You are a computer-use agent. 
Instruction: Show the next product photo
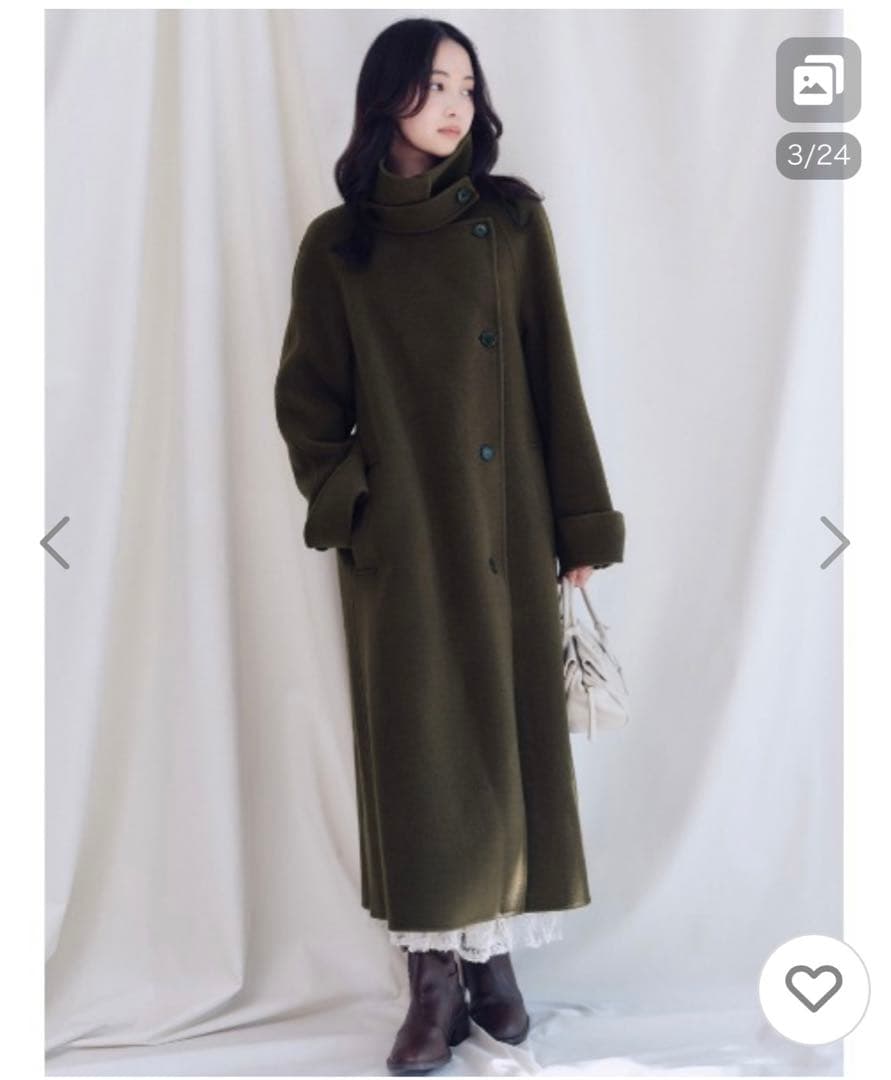(x=834, y=543)
